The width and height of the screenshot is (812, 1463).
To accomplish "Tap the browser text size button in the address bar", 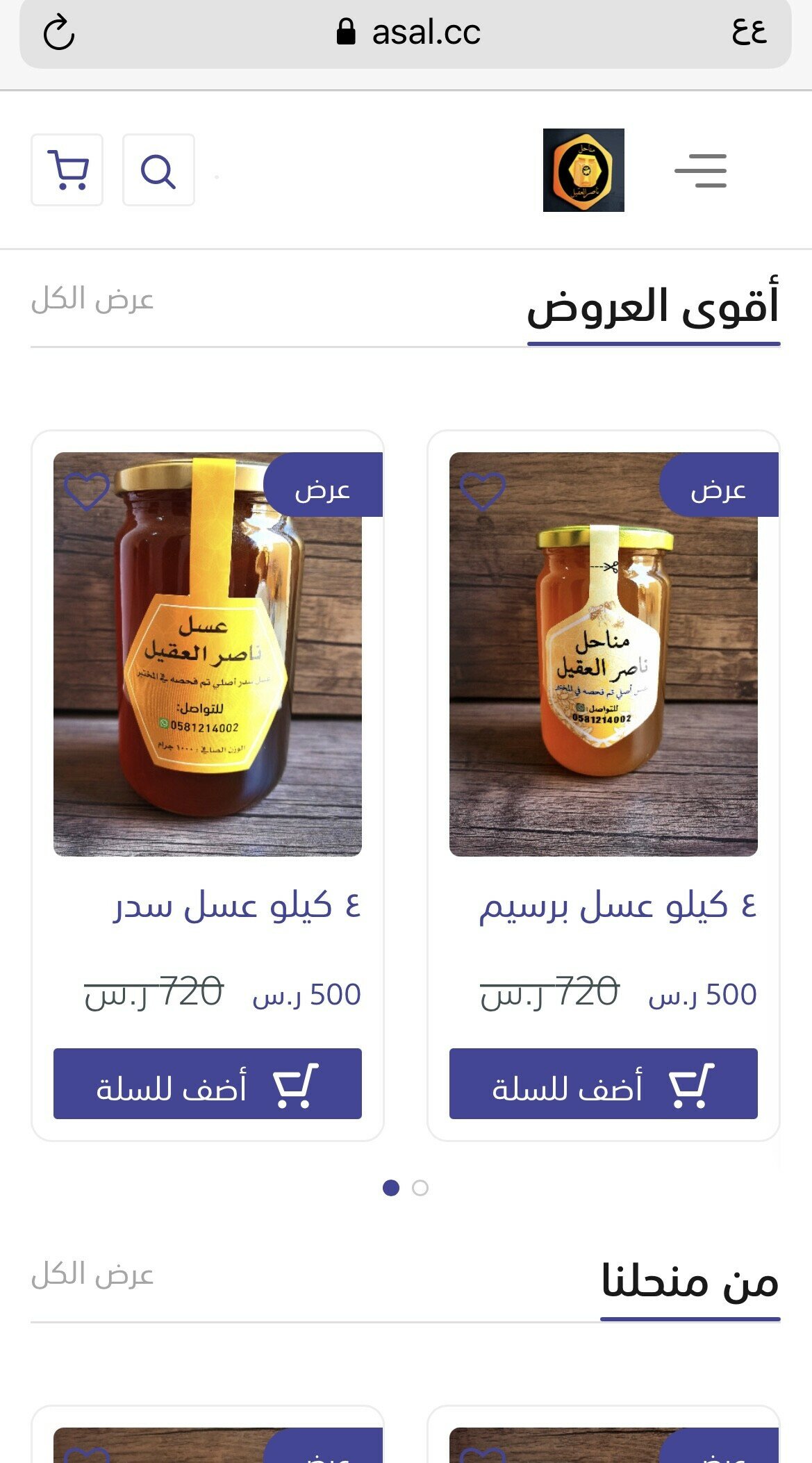I will pyautogui.click(x=749, y=32).
